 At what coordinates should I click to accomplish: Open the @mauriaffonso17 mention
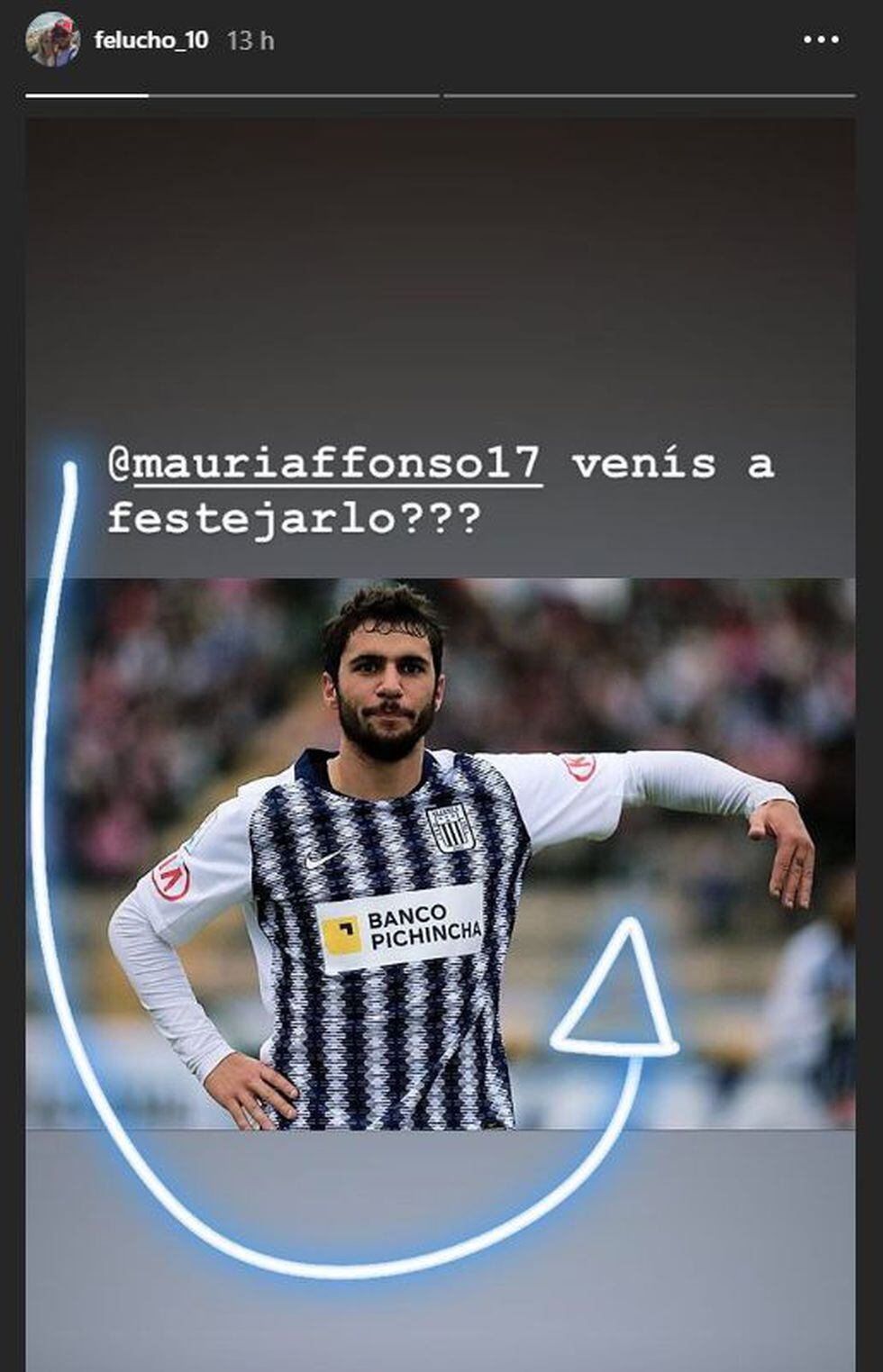tap(324, 464)
